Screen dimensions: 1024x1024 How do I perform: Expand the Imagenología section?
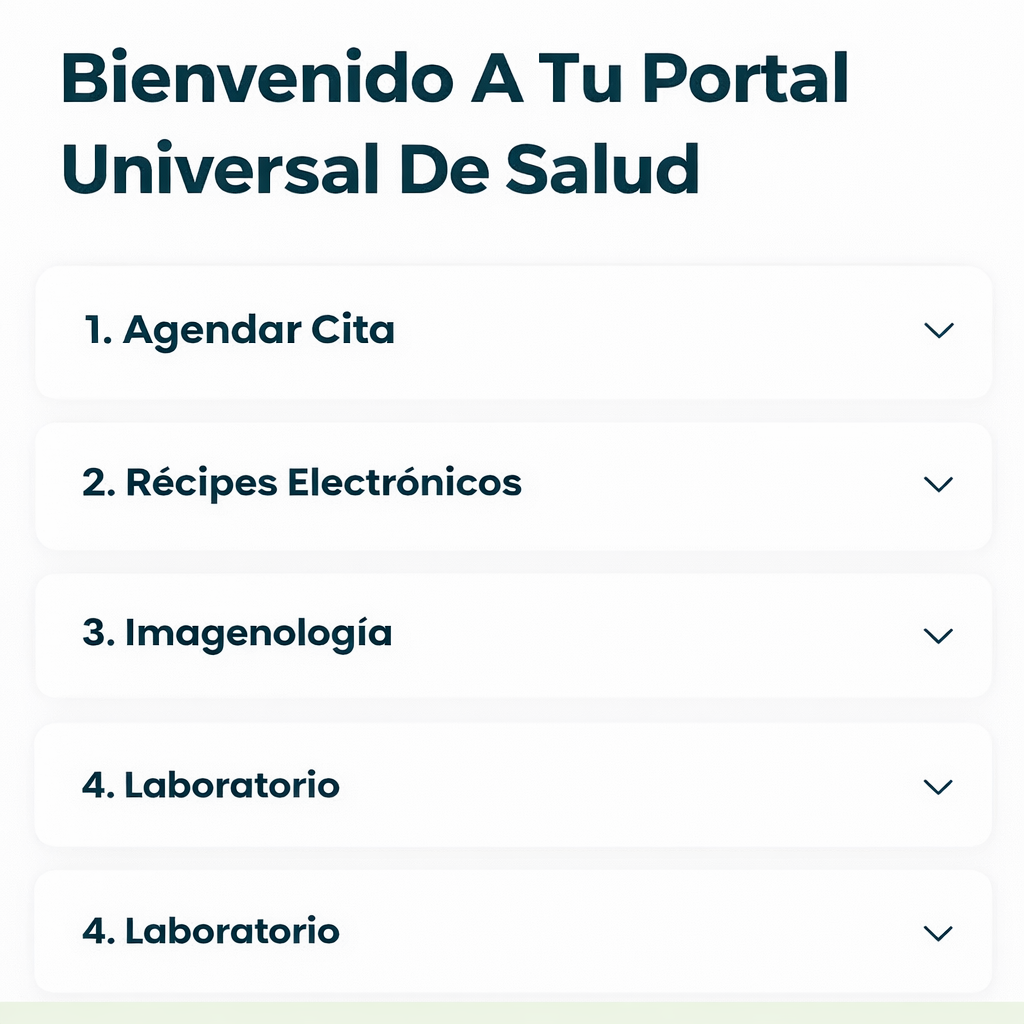click(x=938, y=635)
